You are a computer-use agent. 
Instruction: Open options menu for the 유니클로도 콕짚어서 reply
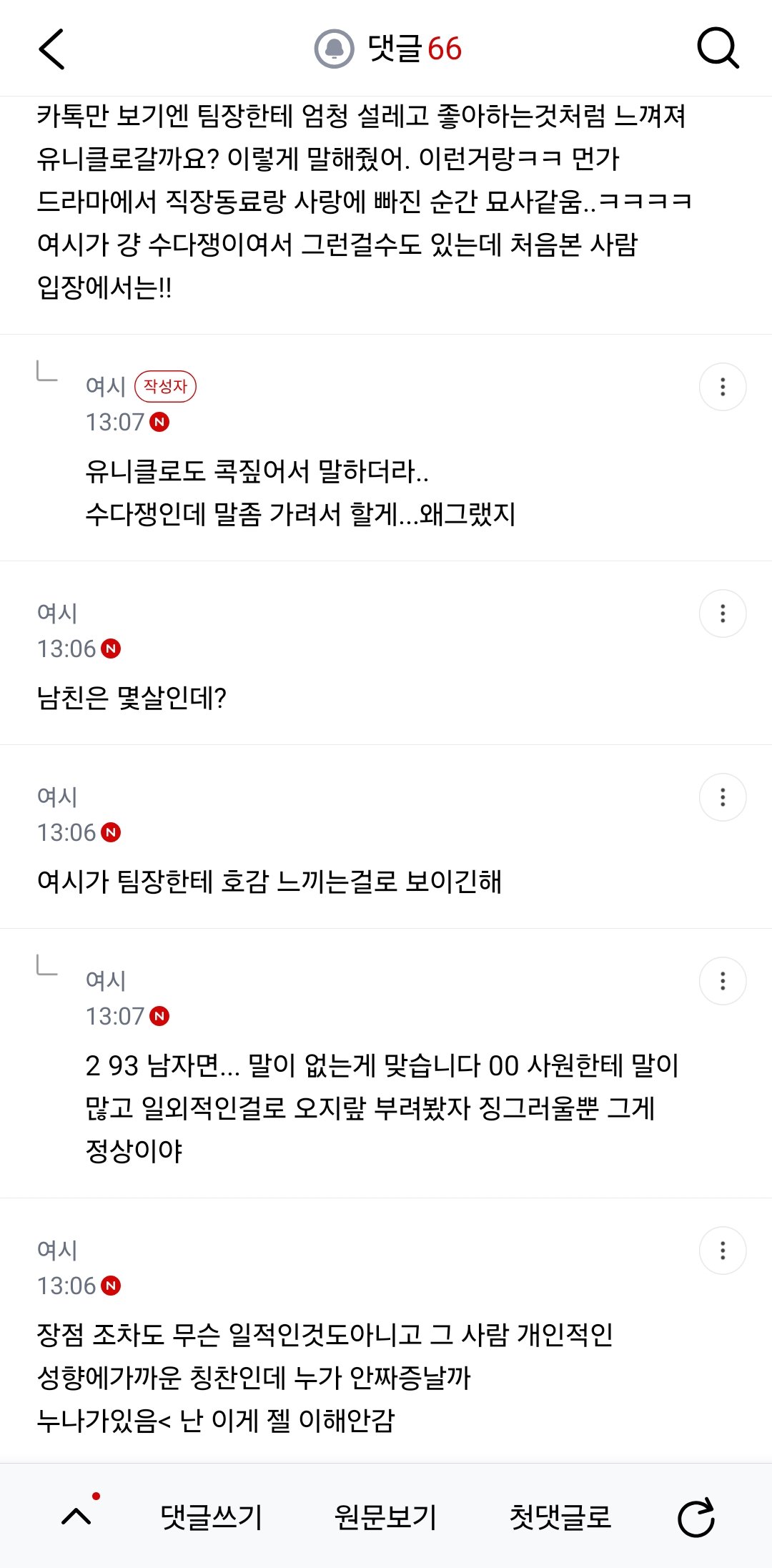point(723,387)
